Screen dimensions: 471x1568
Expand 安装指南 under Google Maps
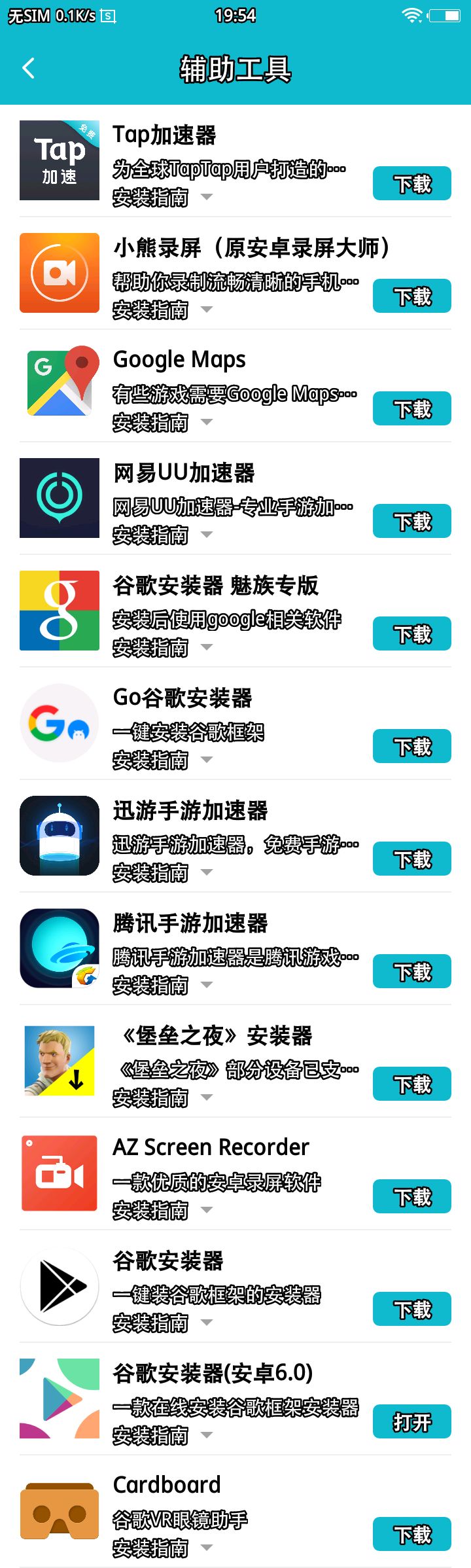[163, 422]
